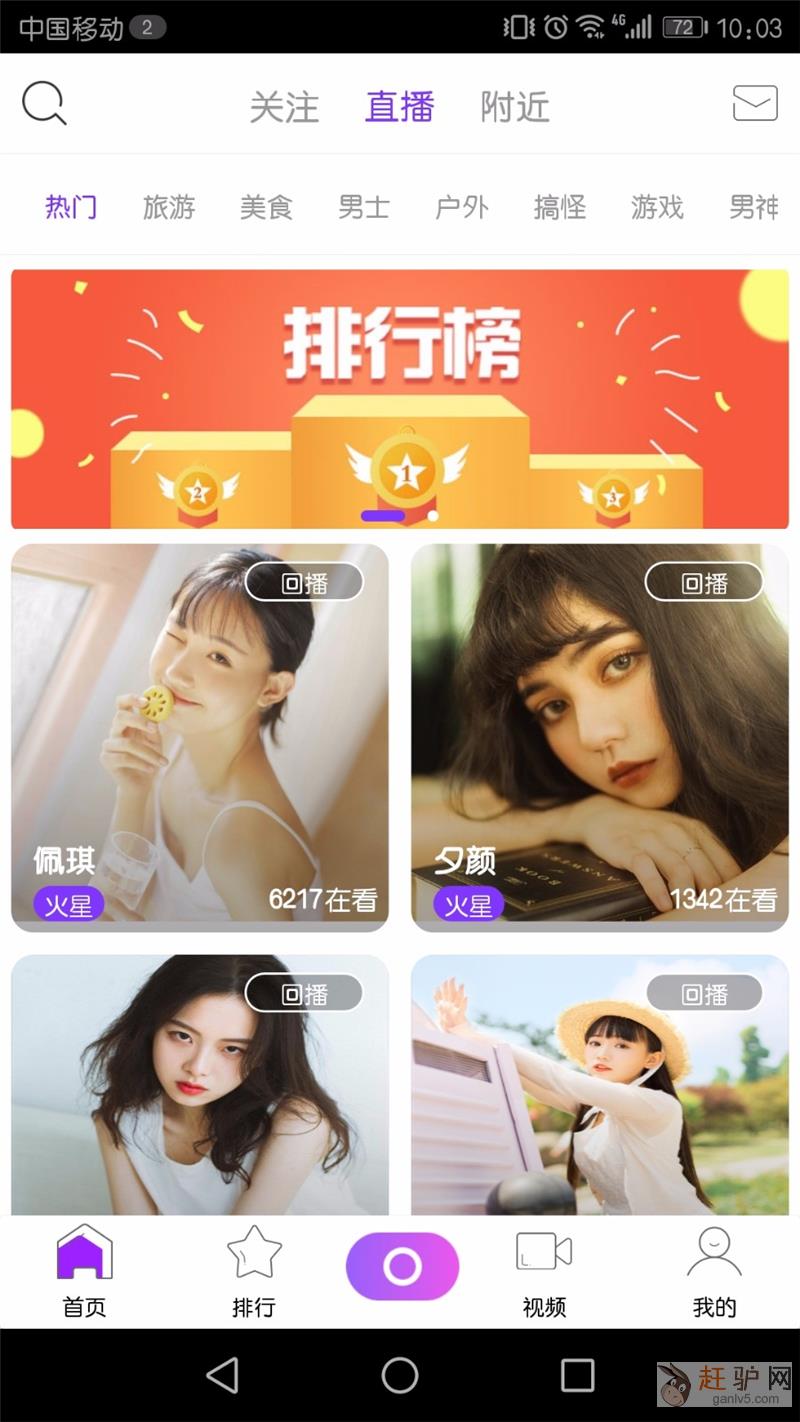Tap the purple start live button

click(x=402, y=1267)
